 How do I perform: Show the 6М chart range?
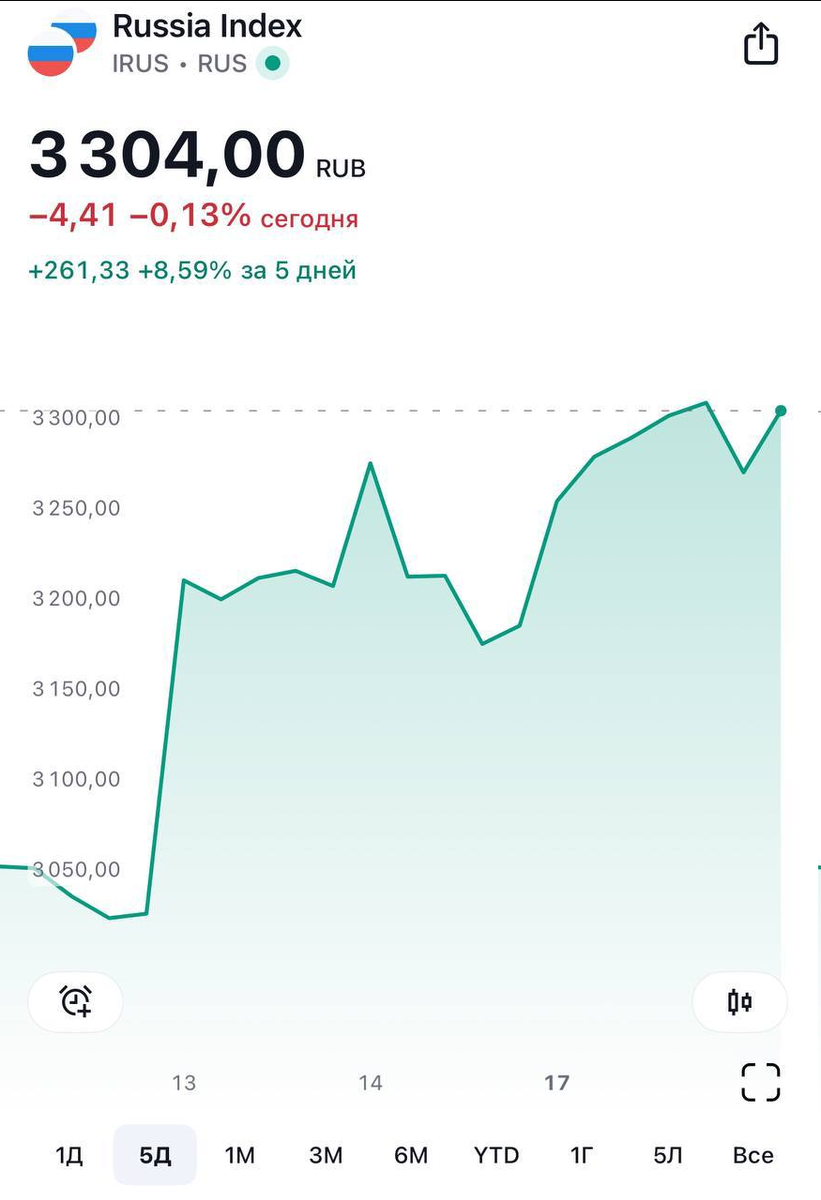(x=411, y=1156)
